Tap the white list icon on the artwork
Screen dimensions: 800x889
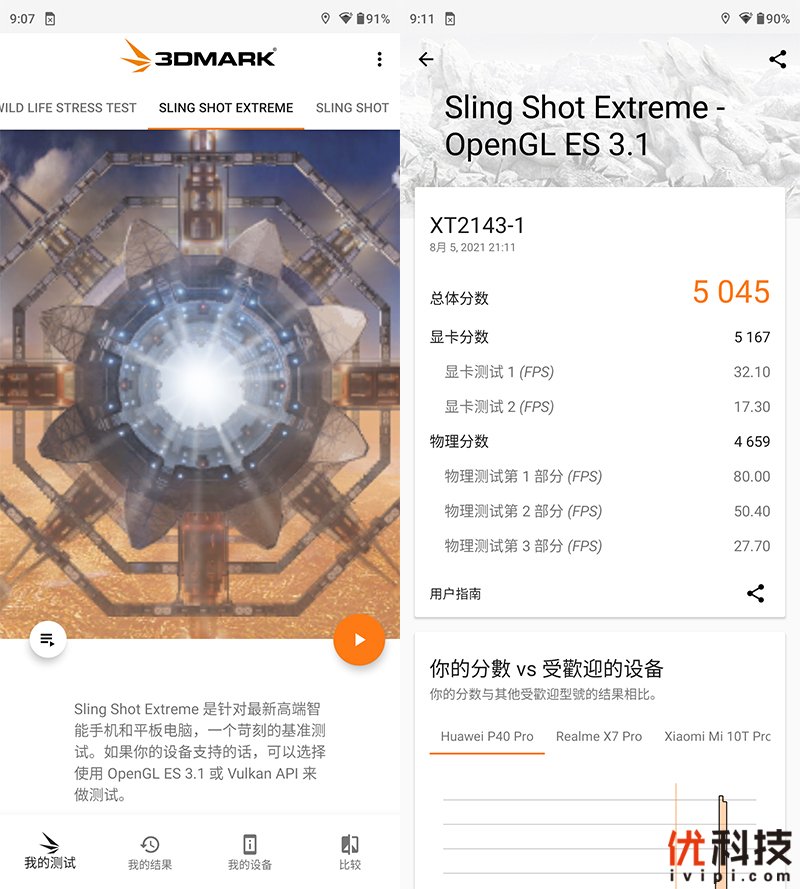click(48, 640)
